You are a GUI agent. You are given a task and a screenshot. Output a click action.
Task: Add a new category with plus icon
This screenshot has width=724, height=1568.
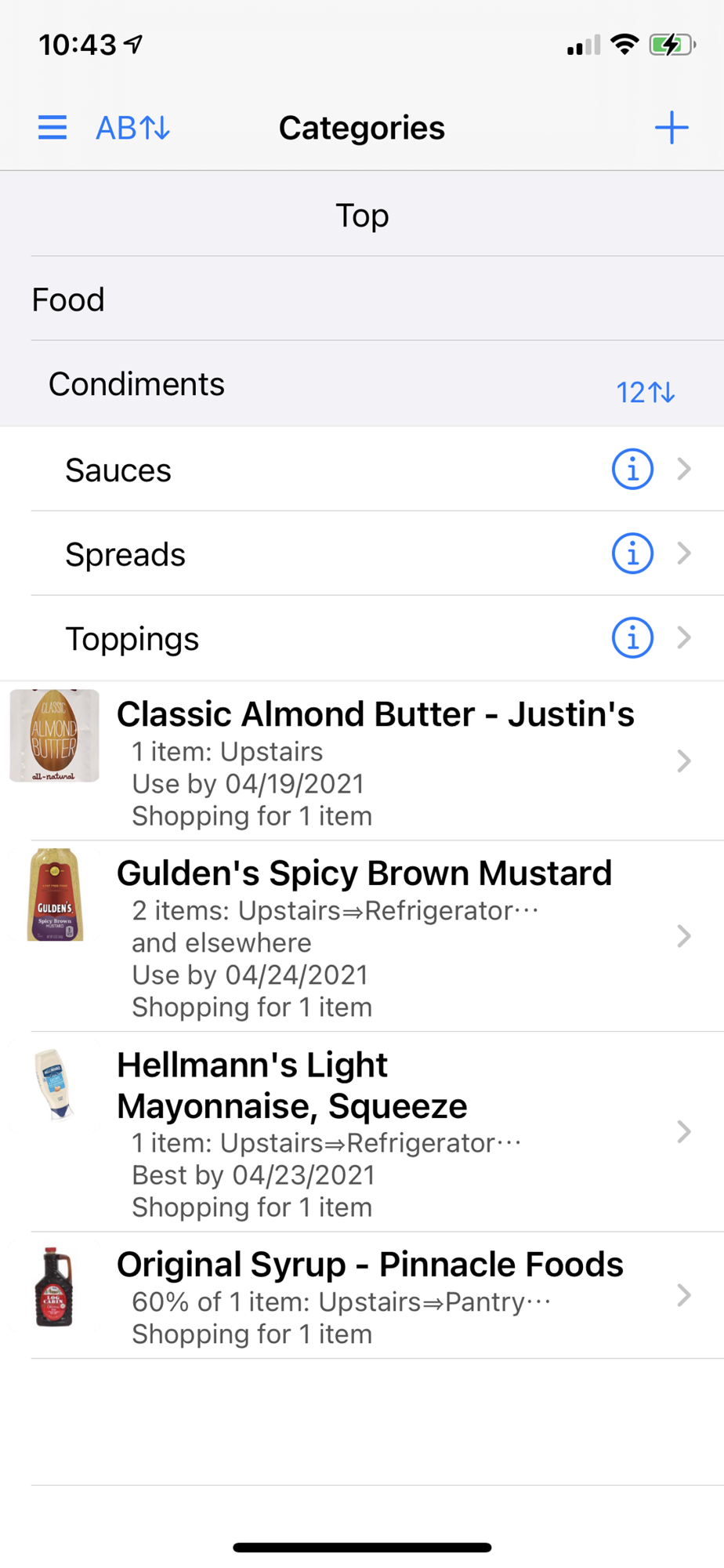click(672, 127)
